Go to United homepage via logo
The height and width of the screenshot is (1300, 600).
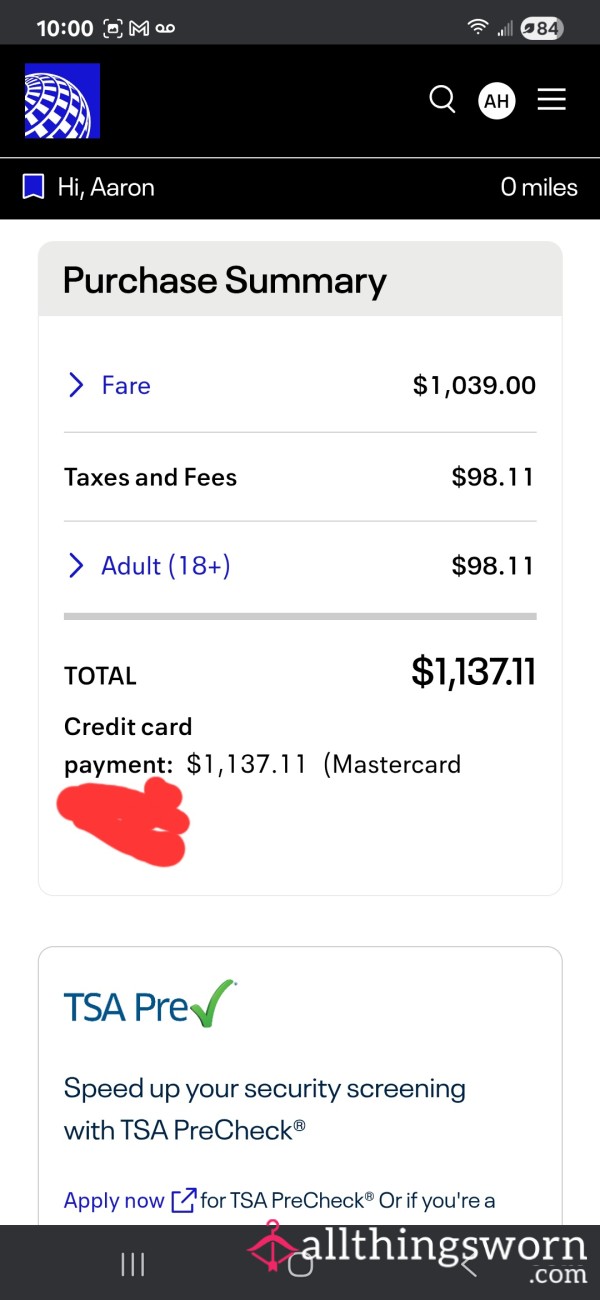coord(62,101)
